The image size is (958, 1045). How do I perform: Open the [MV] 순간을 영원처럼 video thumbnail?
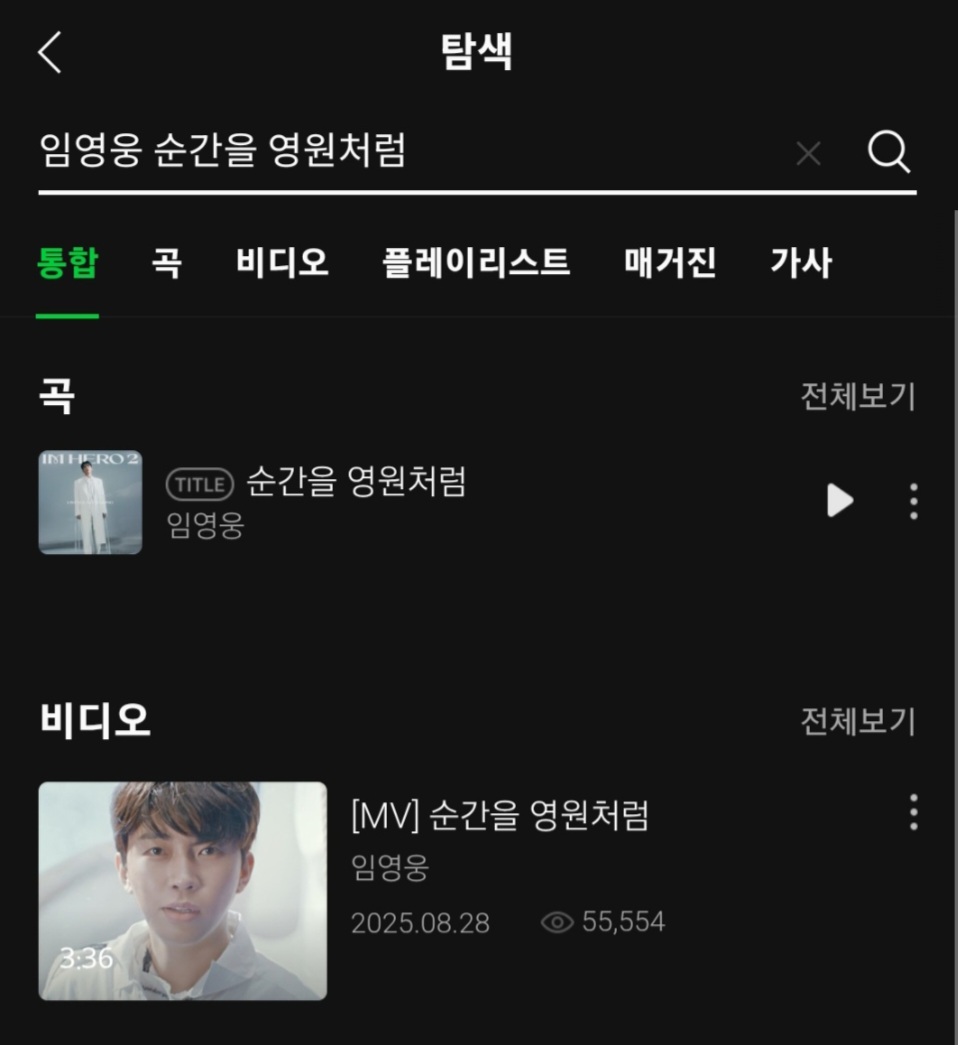[183, 890]
